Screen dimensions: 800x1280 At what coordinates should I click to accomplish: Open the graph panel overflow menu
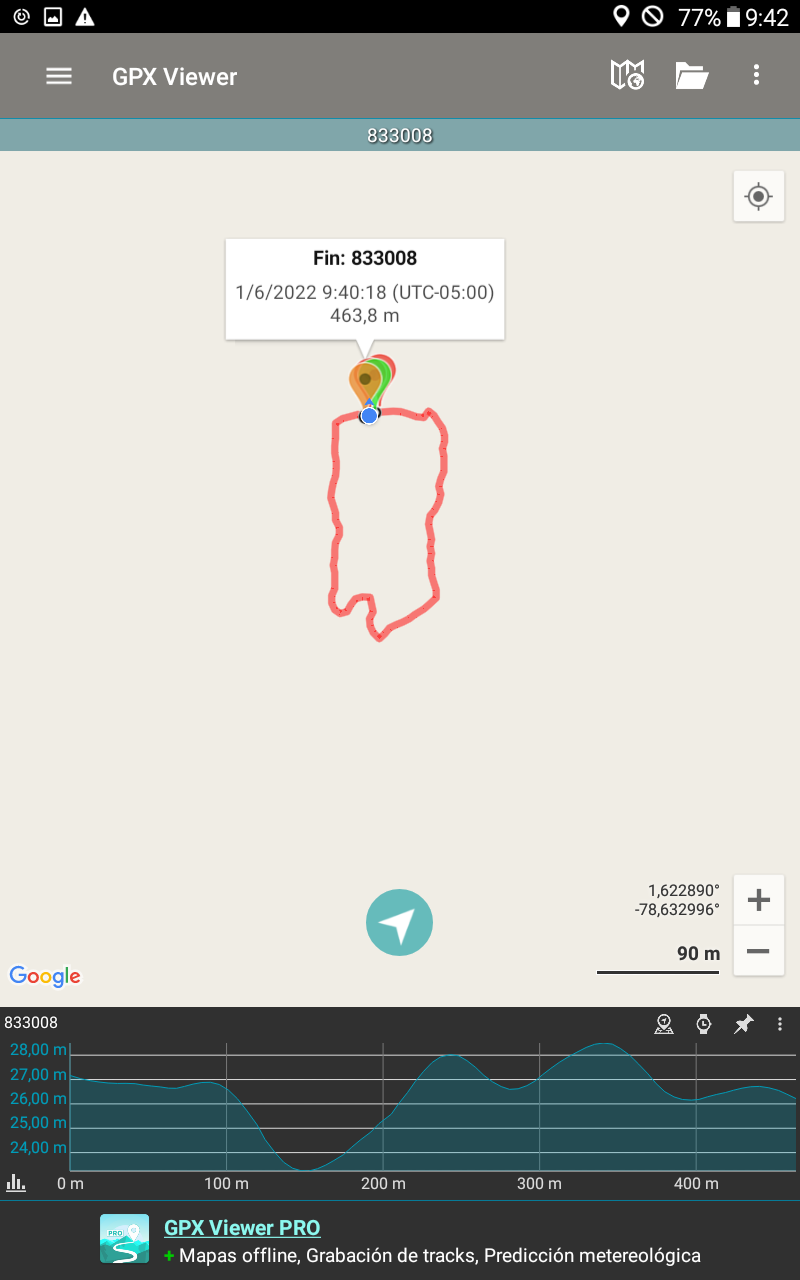coord(781,1023)
